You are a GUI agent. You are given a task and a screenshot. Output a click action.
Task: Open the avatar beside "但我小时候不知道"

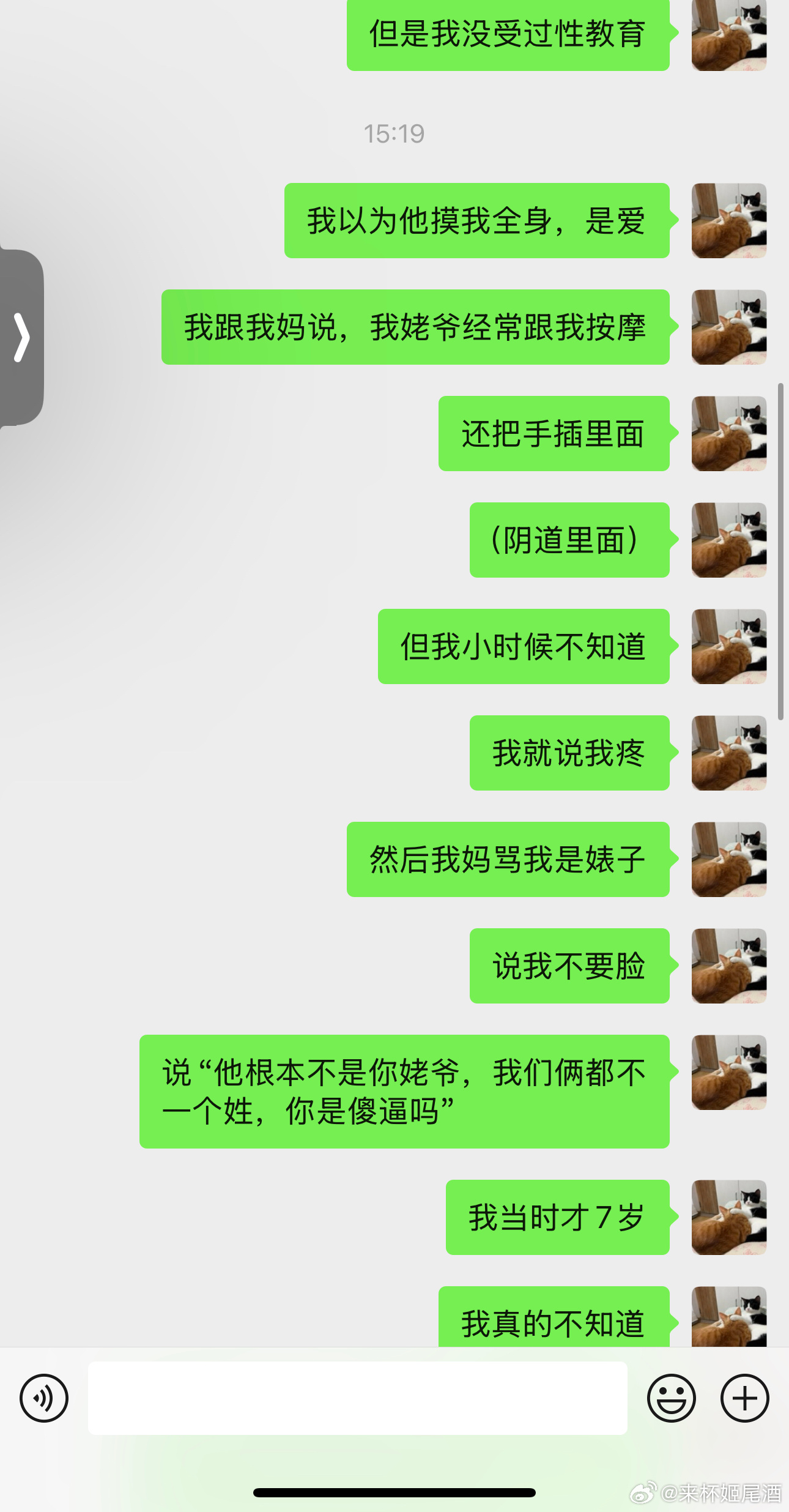(728, 646)
